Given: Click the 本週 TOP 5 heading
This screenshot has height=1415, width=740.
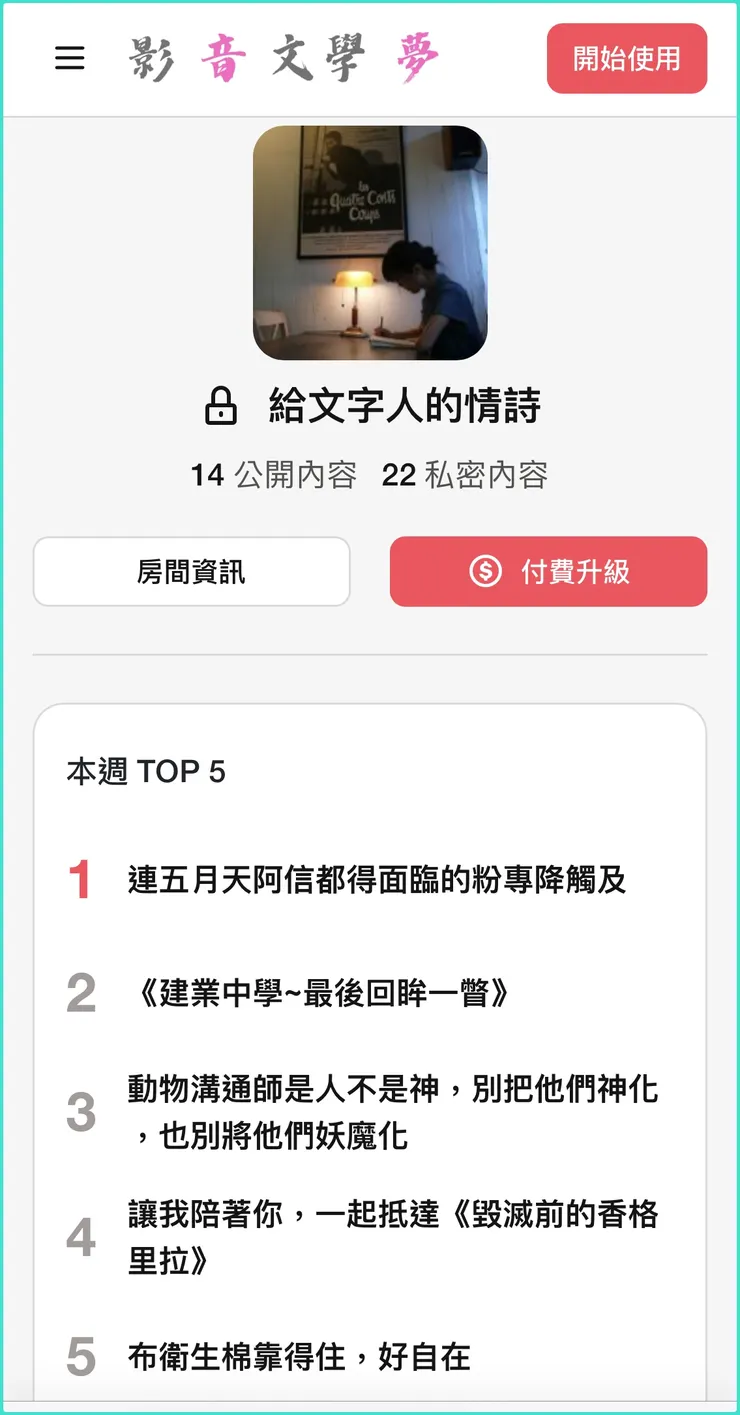Looking at the screenshot, I should point(146,771).
